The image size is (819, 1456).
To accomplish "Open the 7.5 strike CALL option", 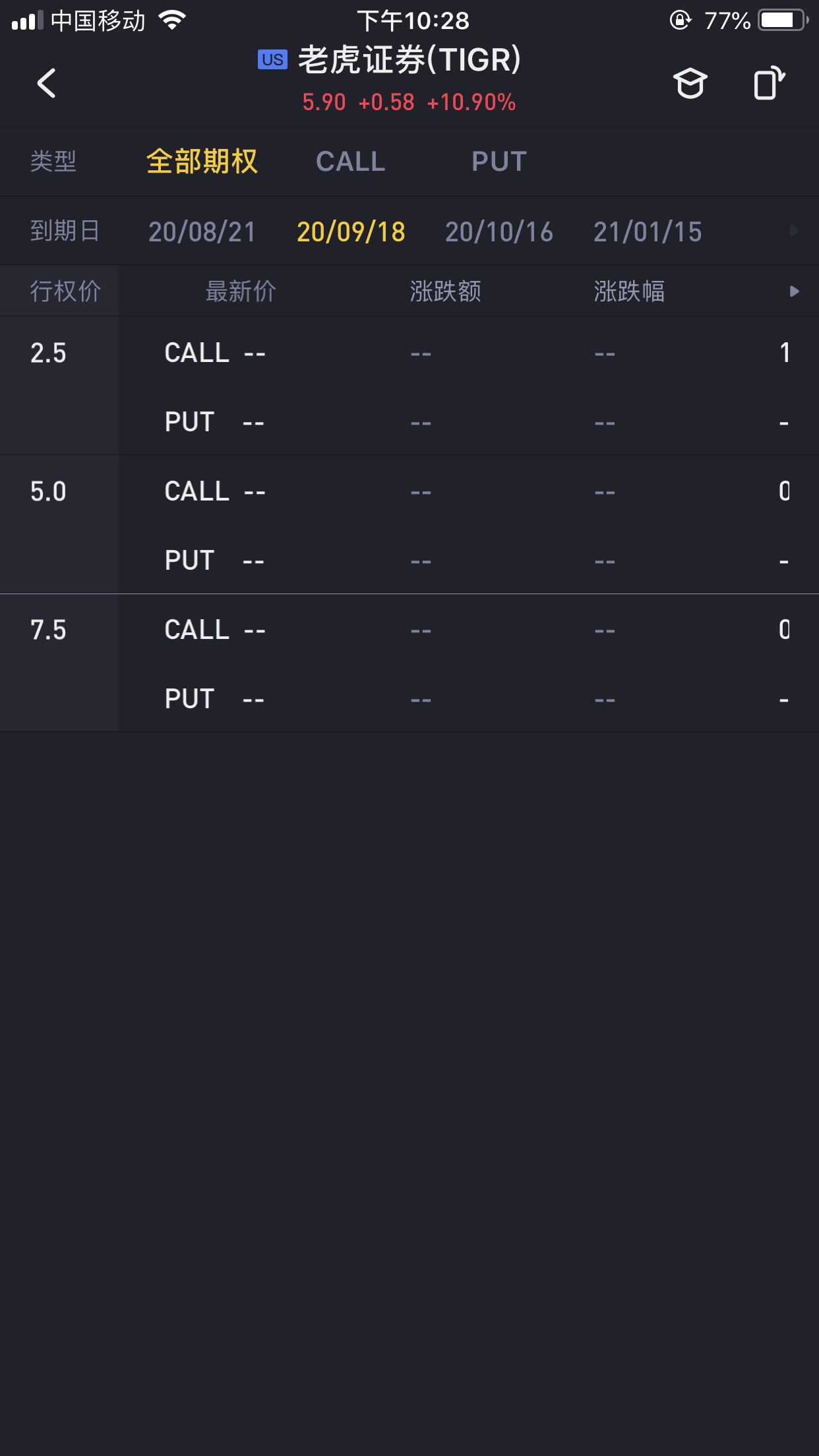I will [469, 629].
